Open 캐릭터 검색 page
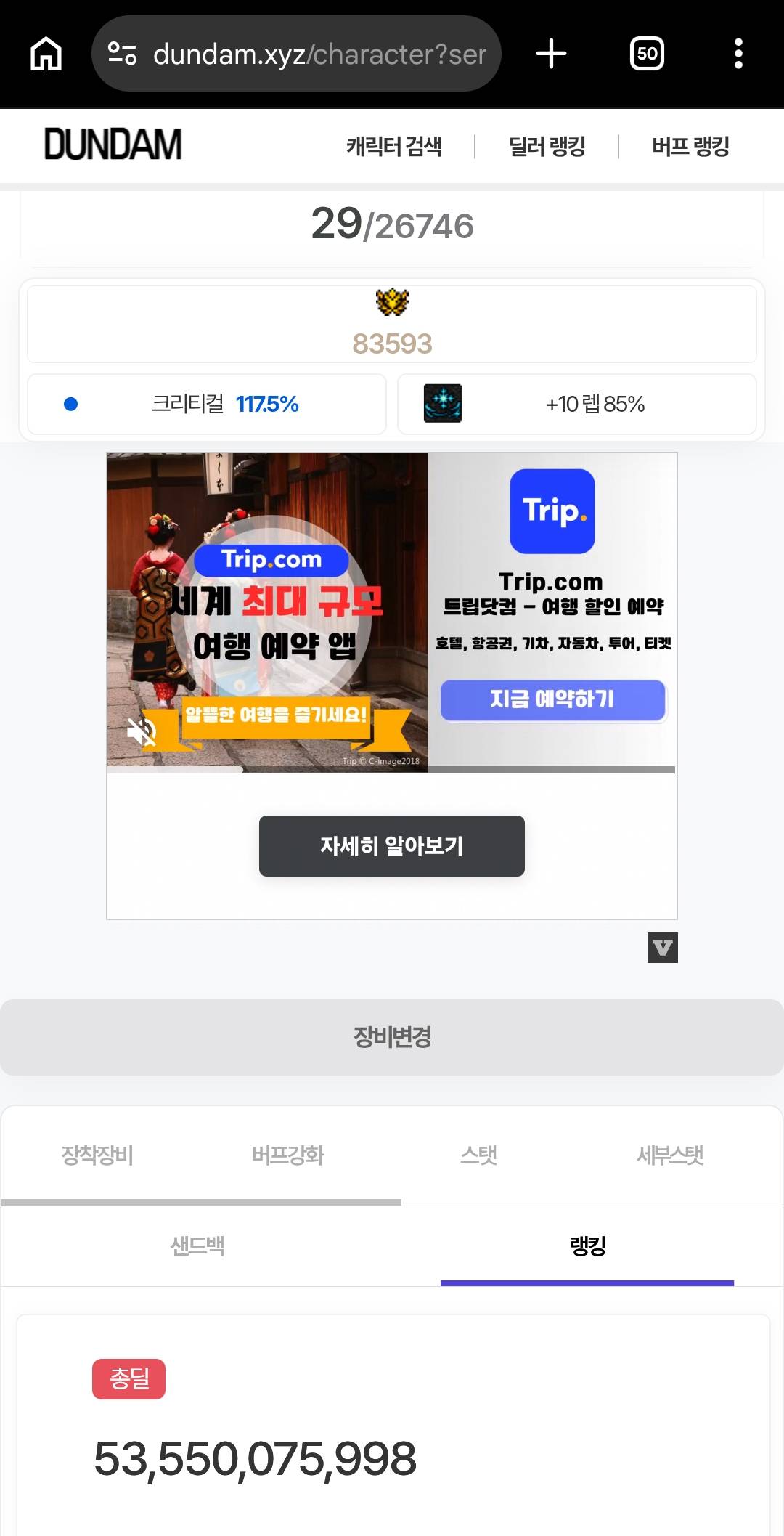 point(393,147)
